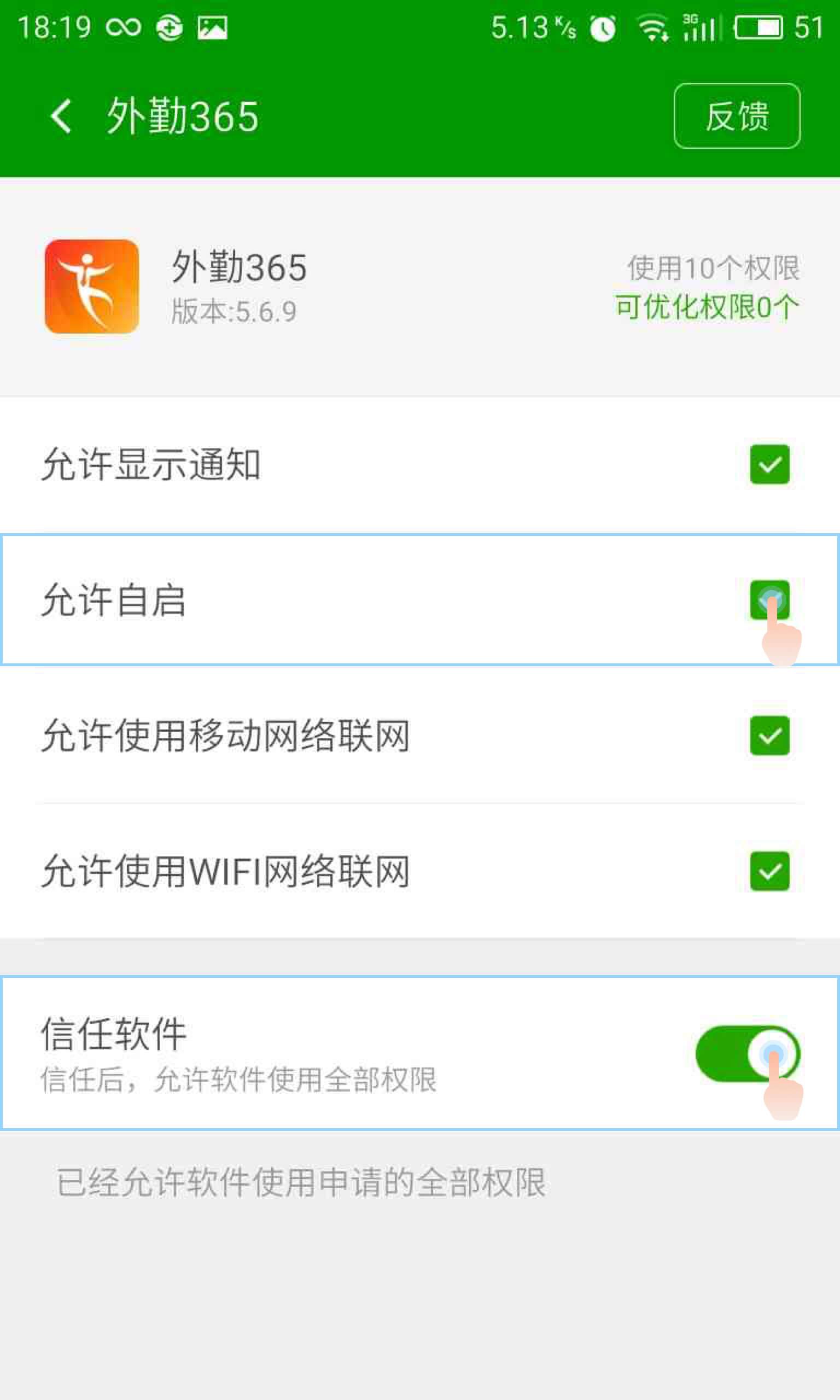The image size is (840, 1400).
Task: Open the 反馈 feedback button
Action: coord(737,116)
